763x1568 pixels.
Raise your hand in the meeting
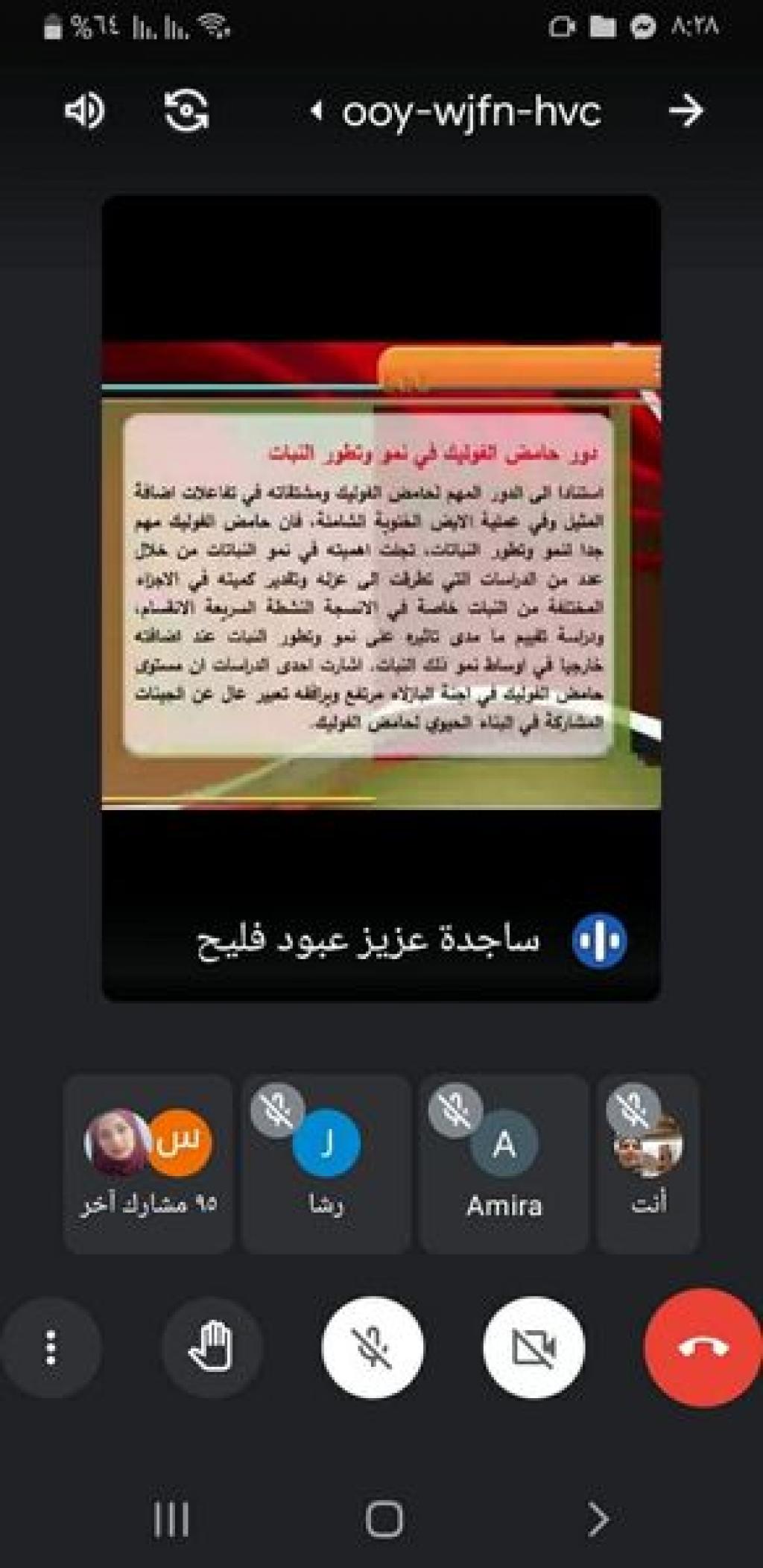click(212, 1347)
